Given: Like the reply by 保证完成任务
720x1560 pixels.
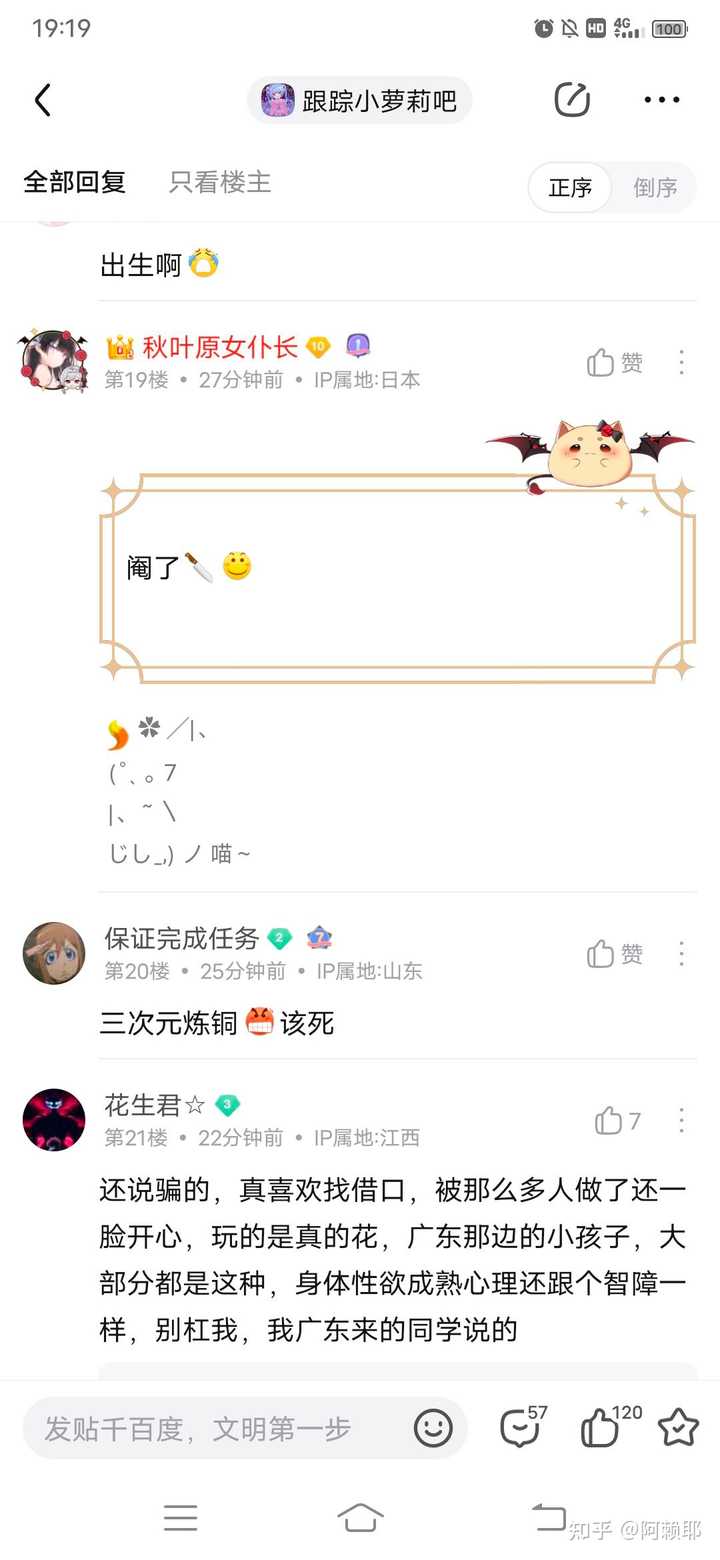Looking at the screenshot, I should (614, 954).
